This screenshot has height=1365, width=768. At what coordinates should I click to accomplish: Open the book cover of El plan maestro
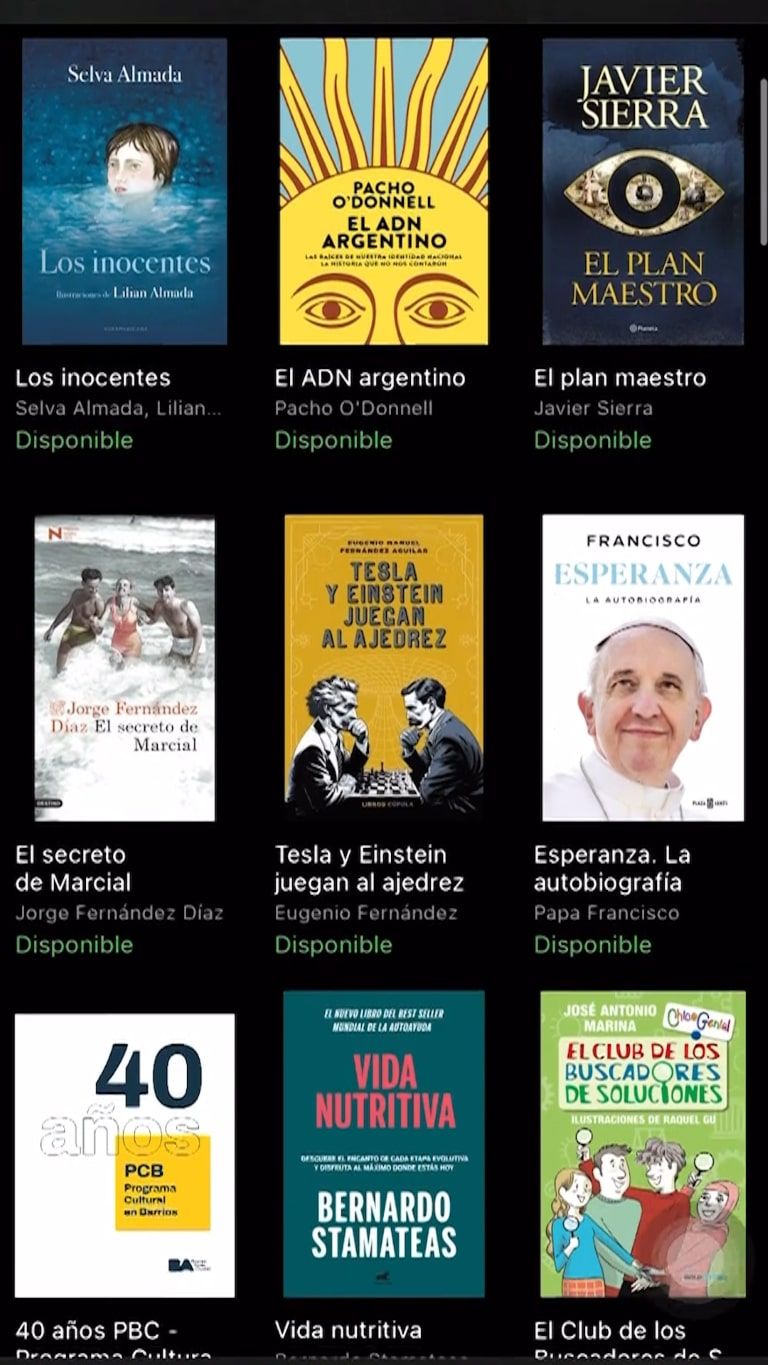pos(643,192)
